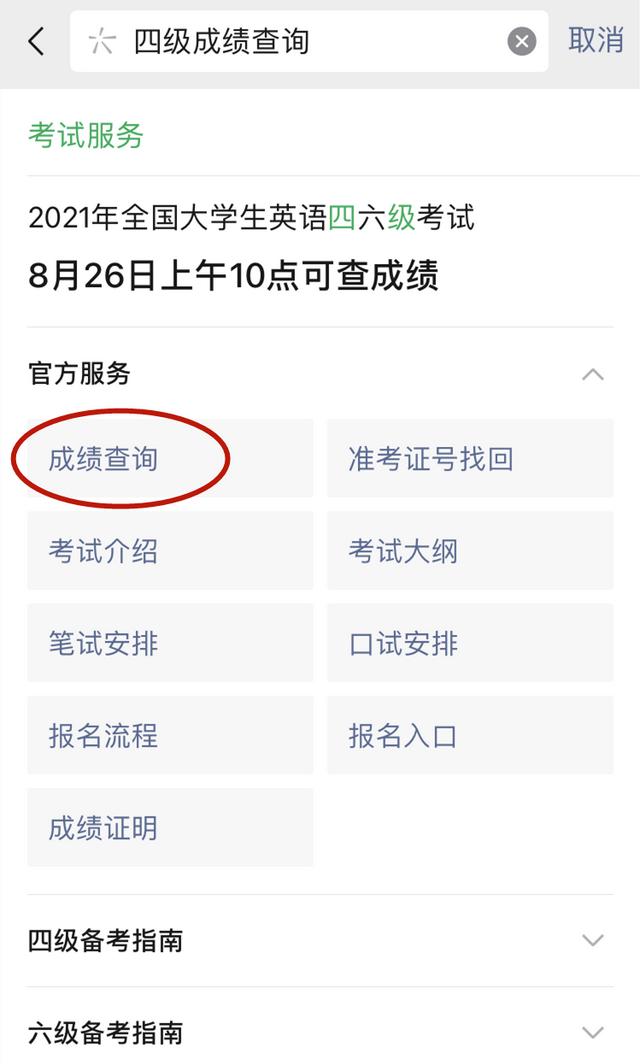
Task: Go back using the top-left arrow
Action: pyautogui.click(x=37, y=41)
